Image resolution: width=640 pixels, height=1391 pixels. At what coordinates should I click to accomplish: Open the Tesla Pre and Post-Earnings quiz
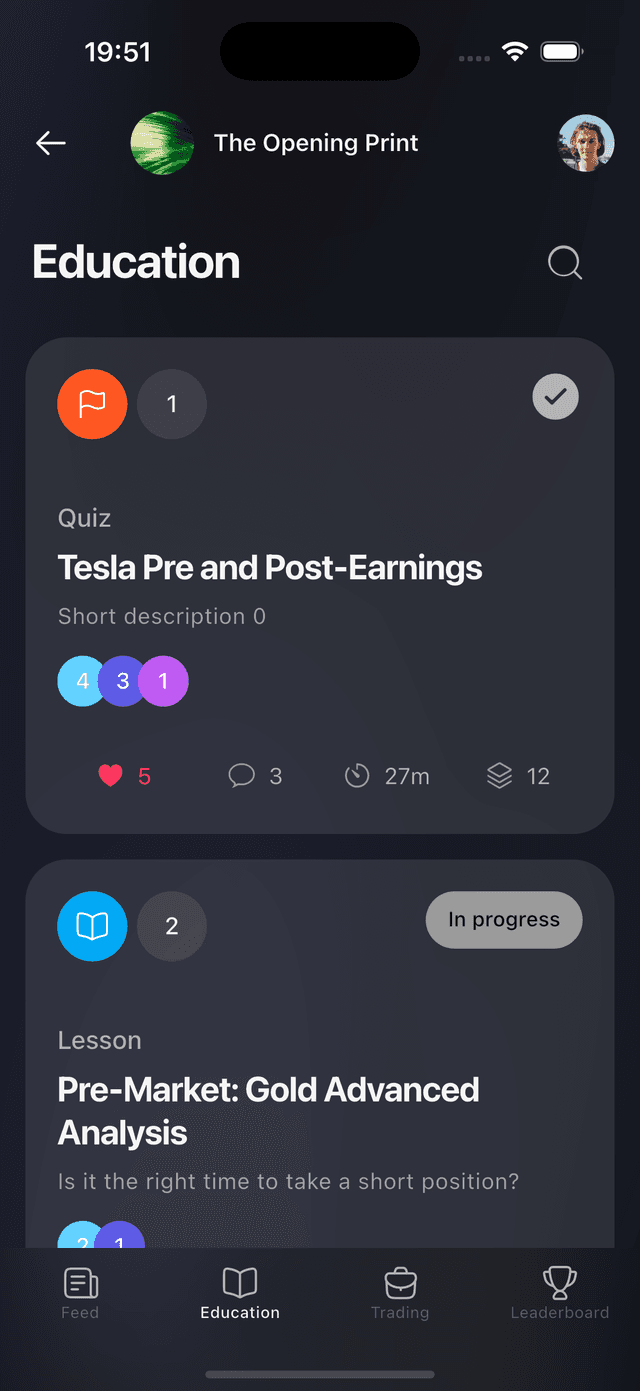[x=270, y=568]
